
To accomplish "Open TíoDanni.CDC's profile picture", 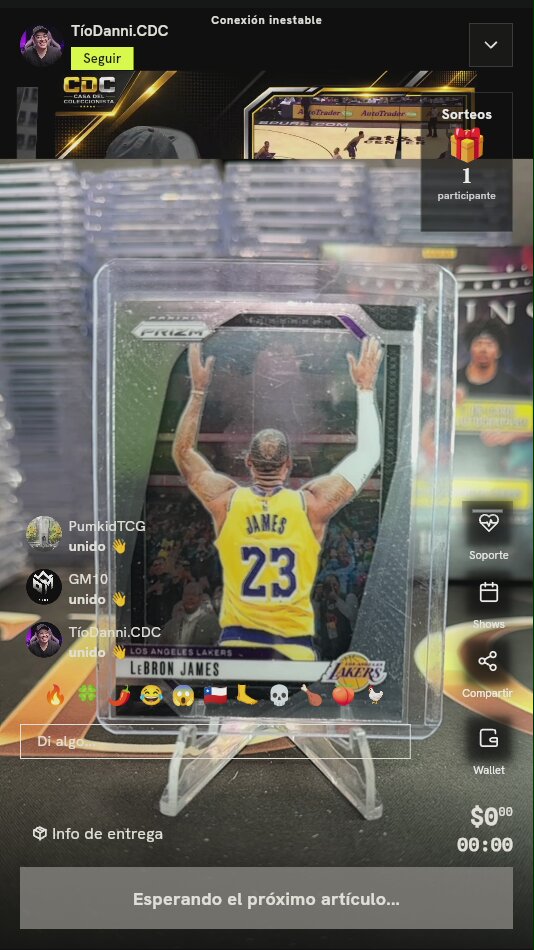I will (x=42, y=45).
